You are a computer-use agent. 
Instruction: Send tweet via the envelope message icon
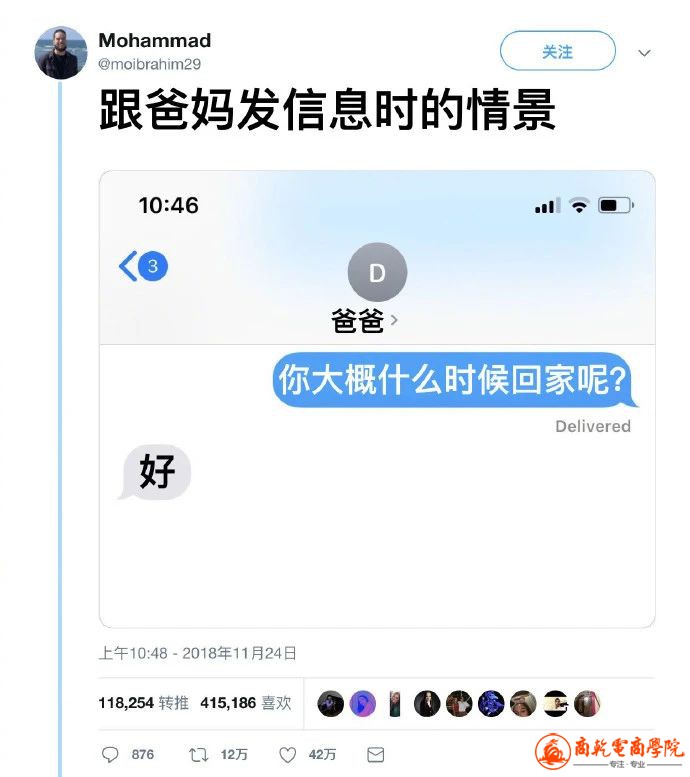[x=375, y=754]
